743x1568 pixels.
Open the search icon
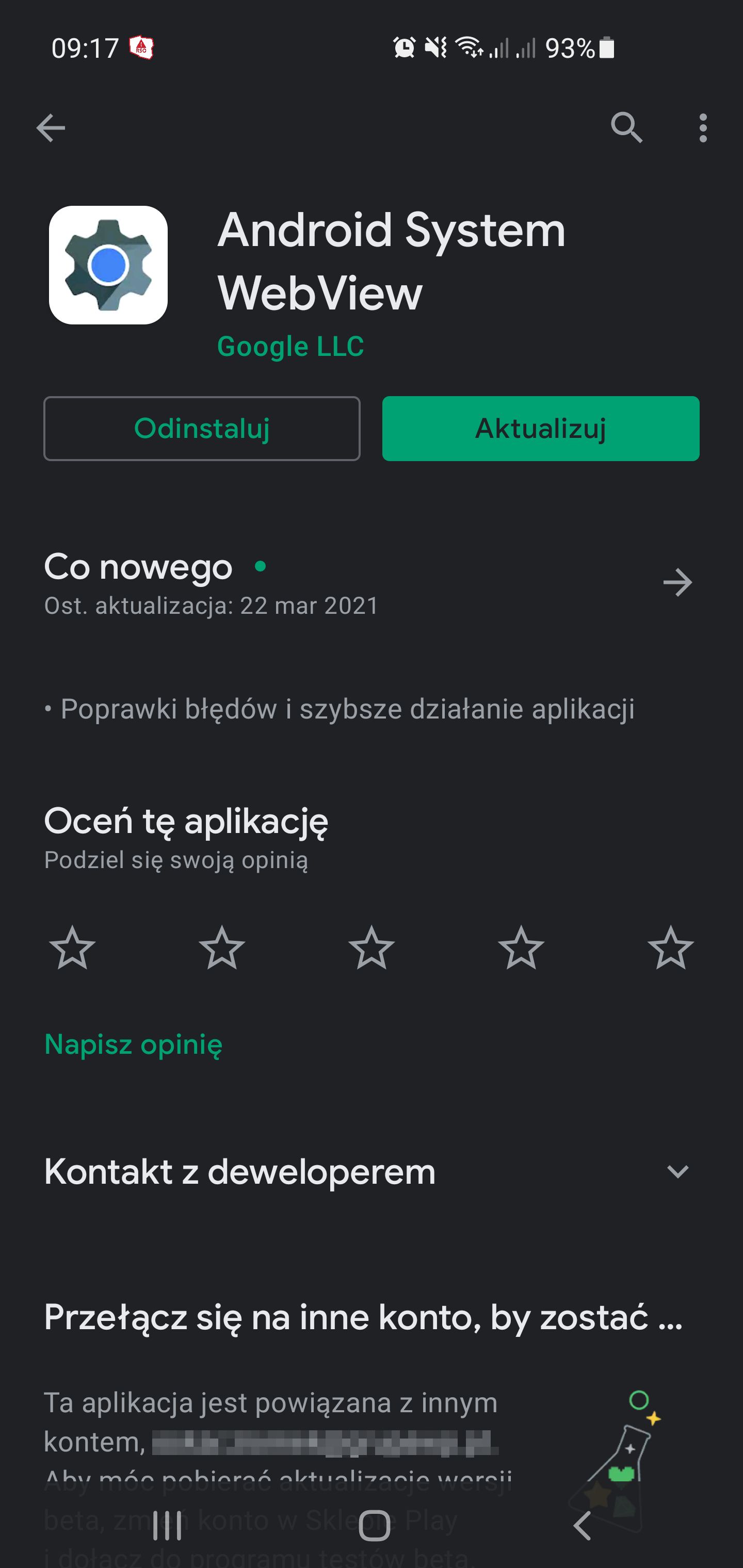point(627,128)
